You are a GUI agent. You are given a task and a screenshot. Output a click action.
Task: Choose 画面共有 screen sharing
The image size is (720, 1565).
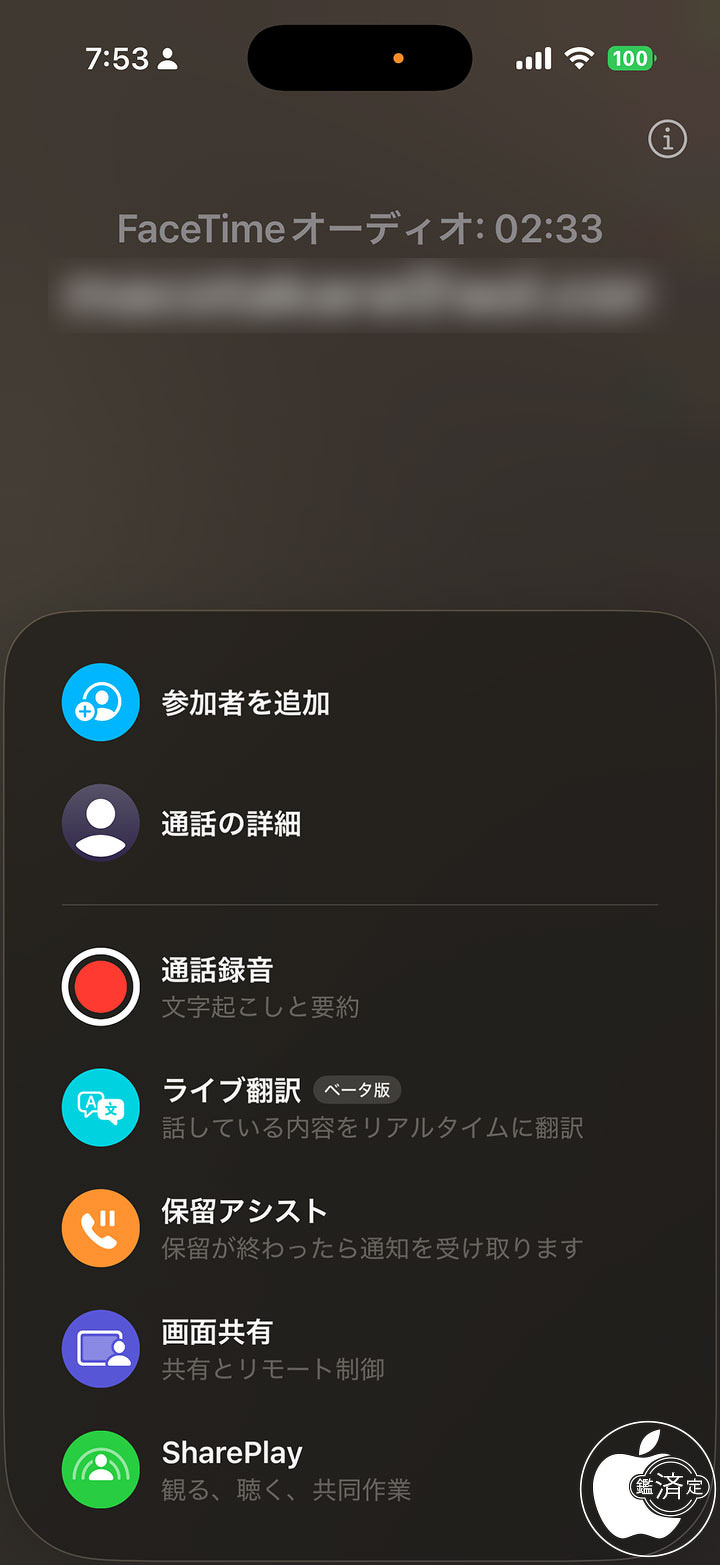pyautogui.click(x=360, y=1349)
